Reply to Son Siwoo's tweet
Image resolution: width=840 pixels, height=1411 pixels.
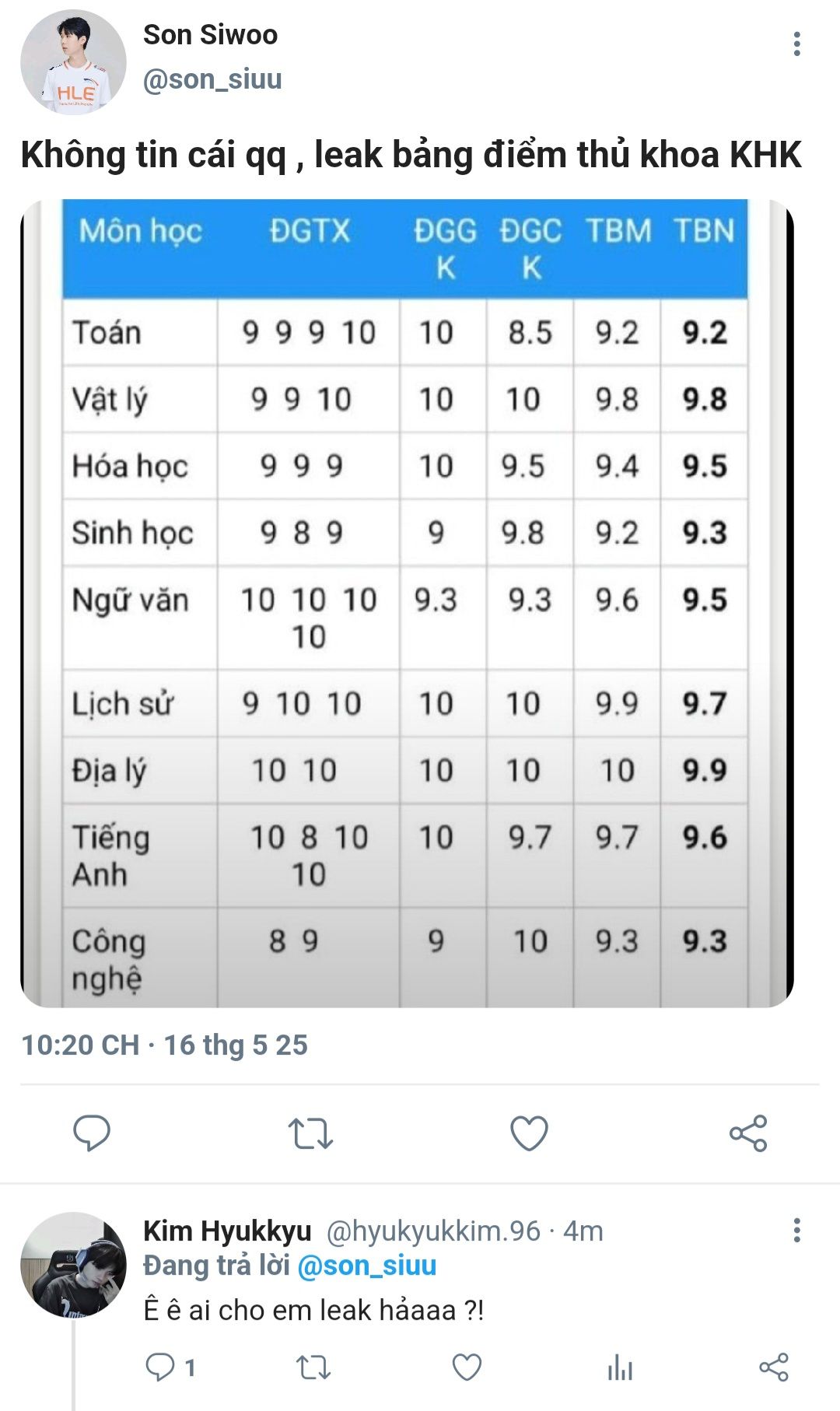click(x=92, y=1133)
